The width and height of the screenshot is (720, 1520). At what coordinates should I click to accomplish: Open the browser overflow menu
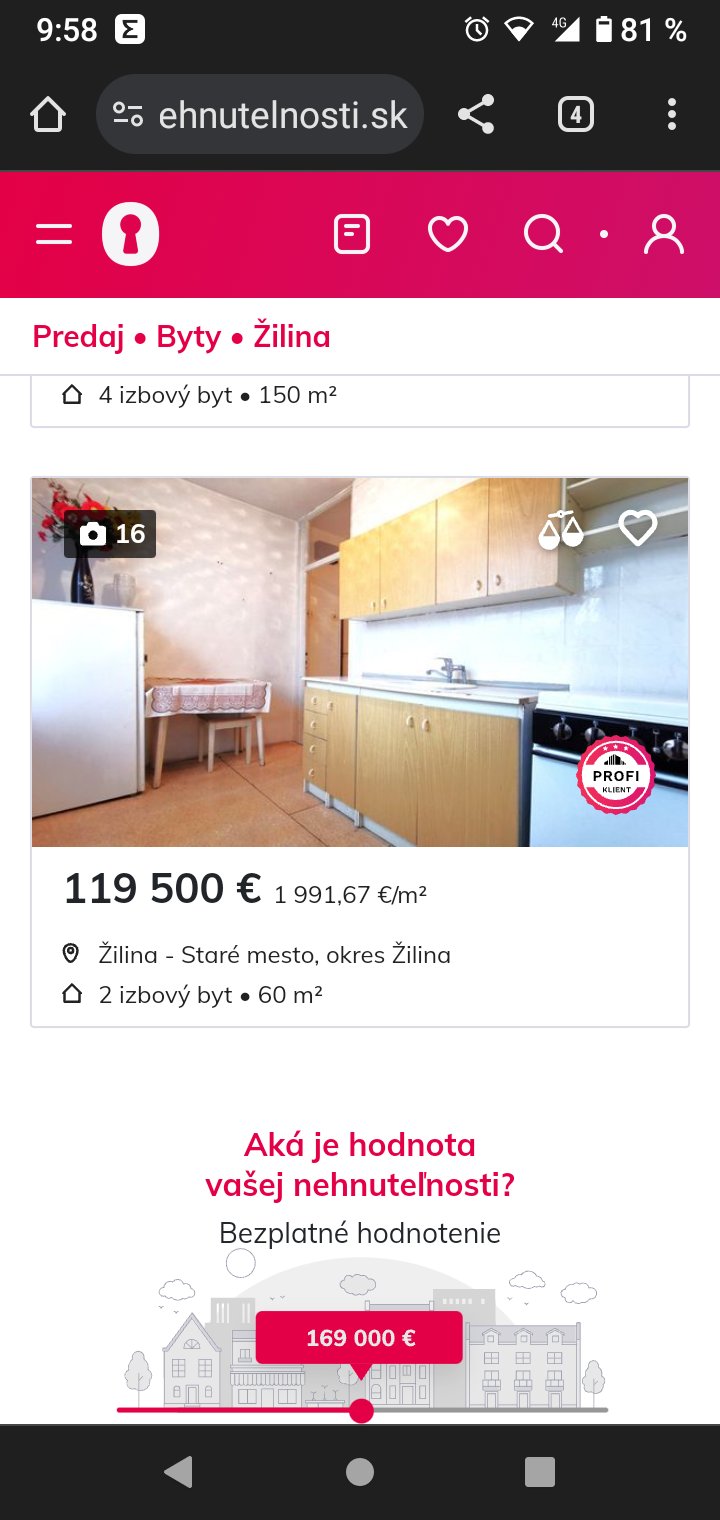tap(672, 115)
